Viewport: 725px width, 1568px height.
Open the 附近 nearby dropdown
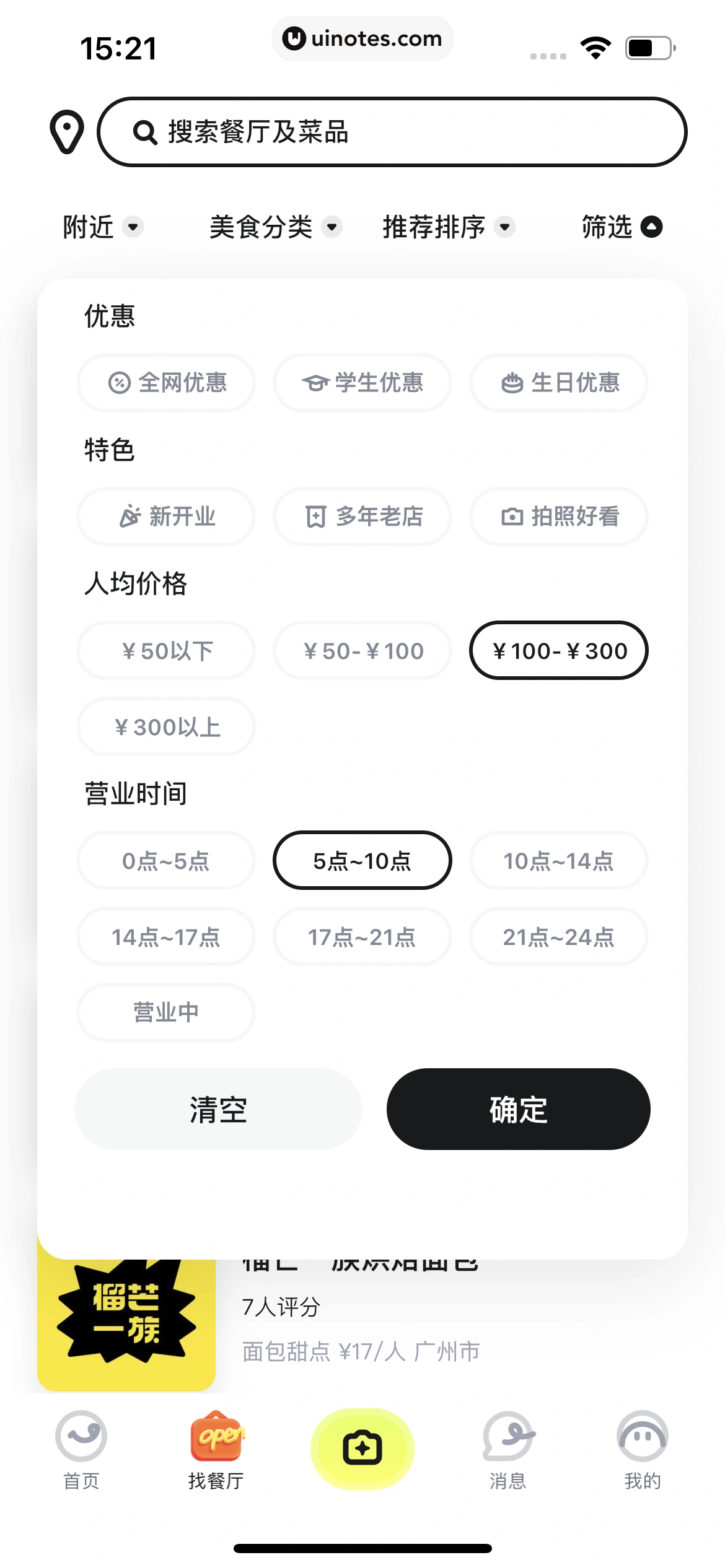click(x=102, y=227)
